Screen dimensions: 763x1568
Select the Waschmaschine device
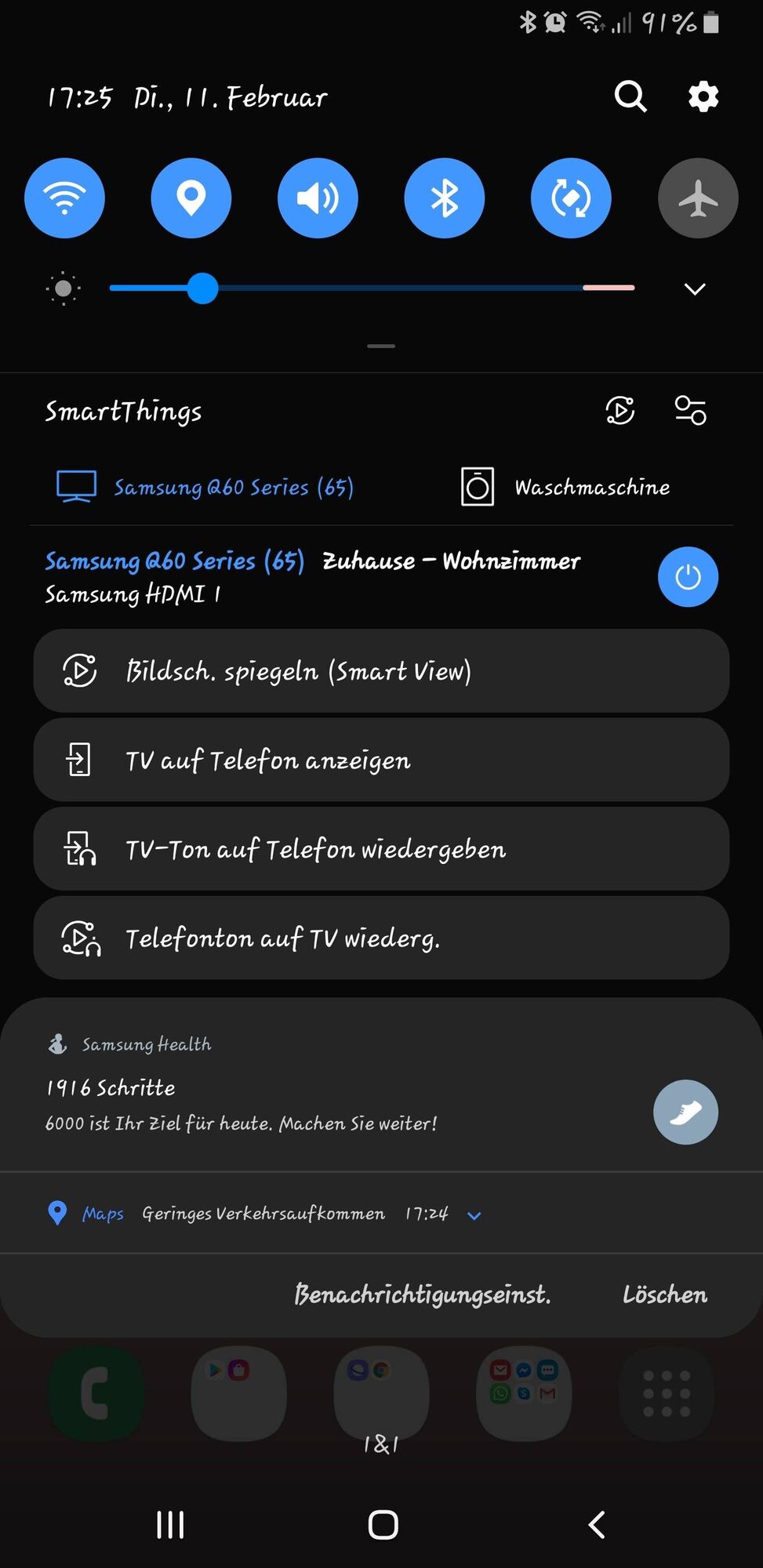[566, 487]
